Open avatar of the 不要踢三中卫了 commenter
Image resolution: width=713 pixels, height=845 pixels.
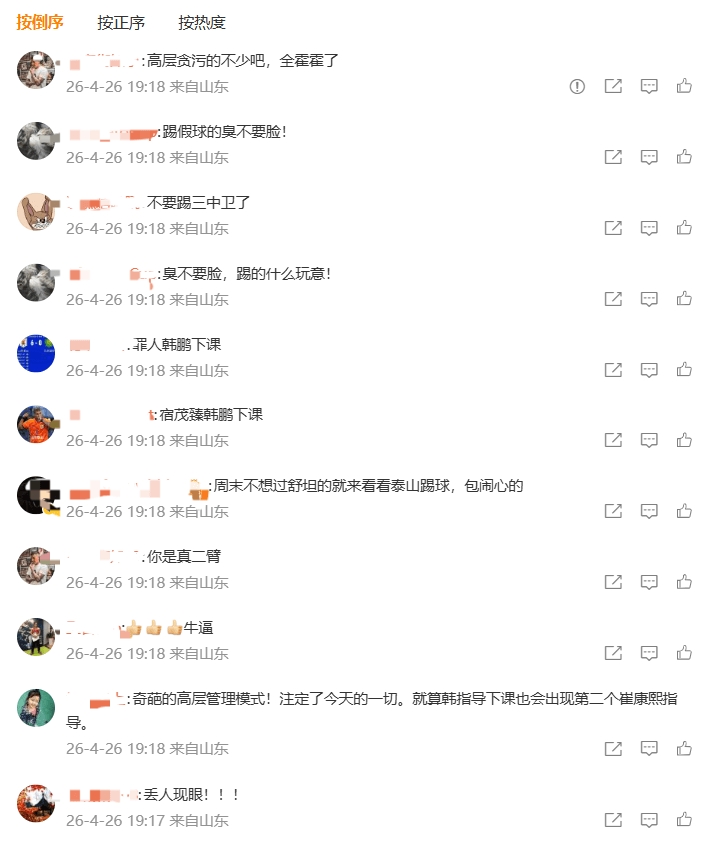(36, 212)
